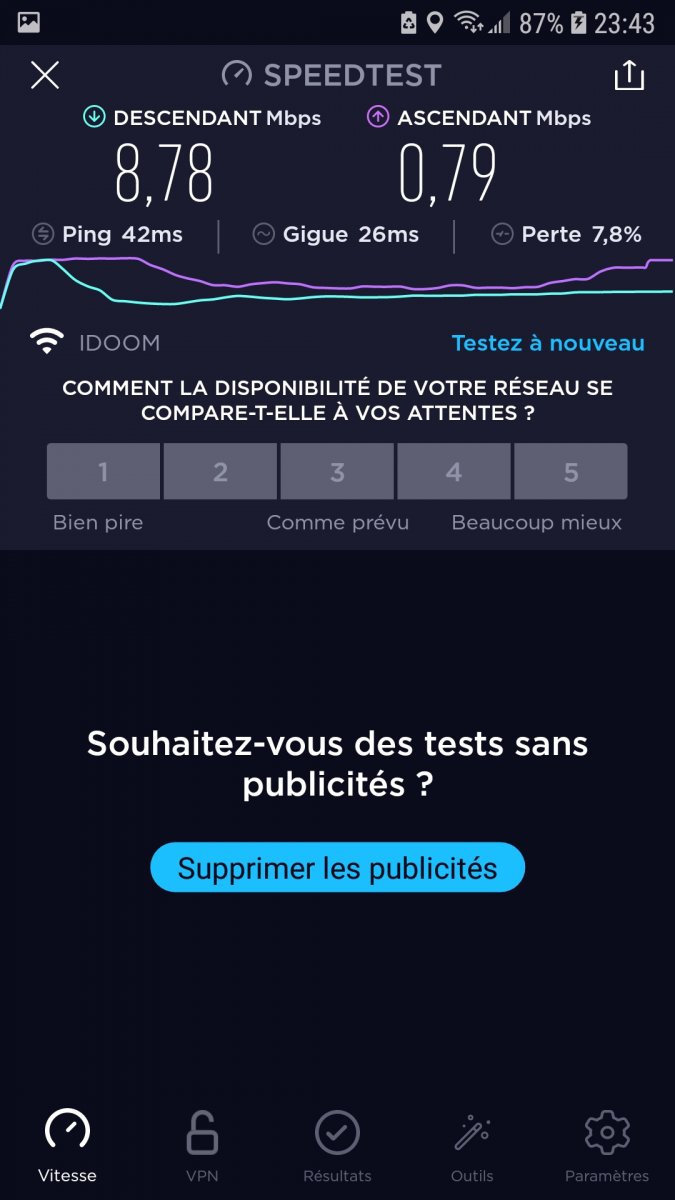
Task: Go to the Résultats tab
Action: [x=337, y=1146]
